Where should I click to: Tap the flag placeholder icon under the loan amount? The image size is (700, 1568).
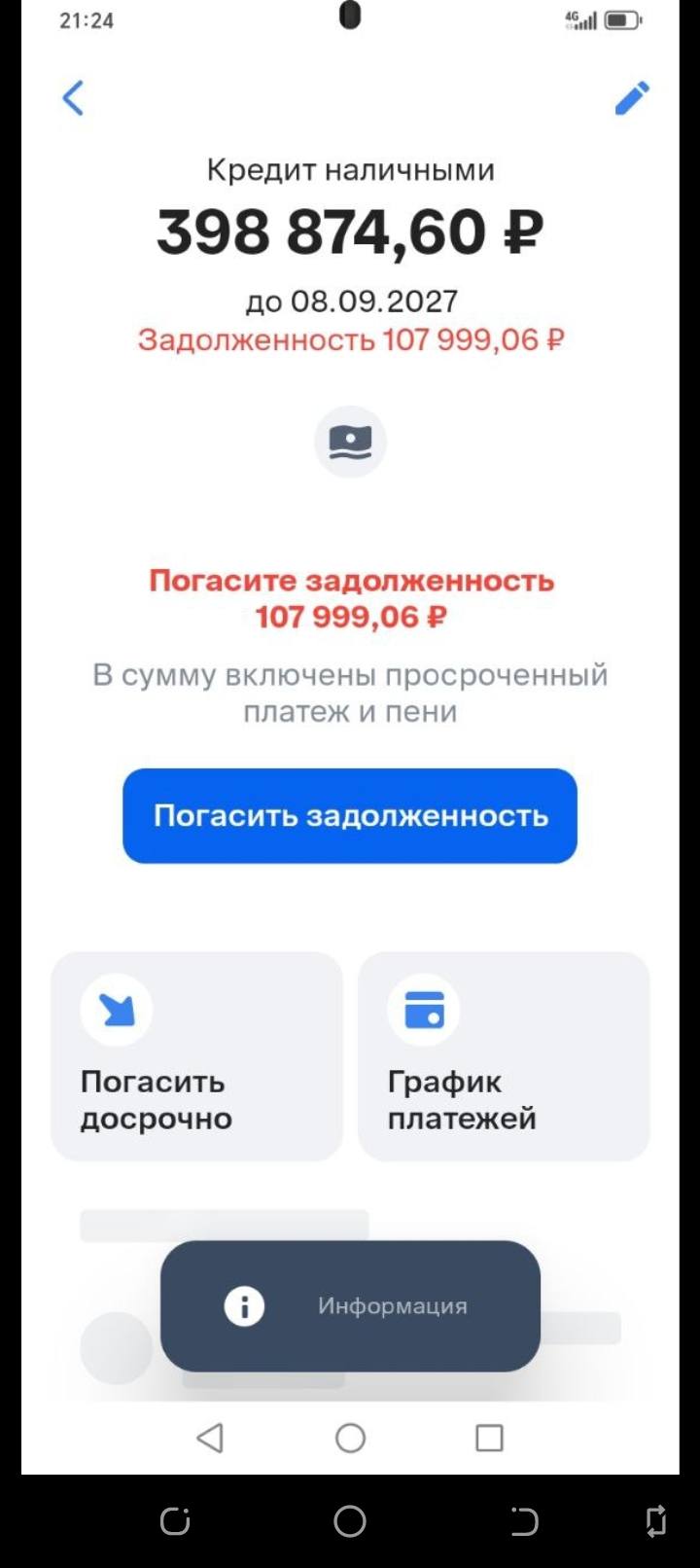pyautogui.click(x=350, y=442)
